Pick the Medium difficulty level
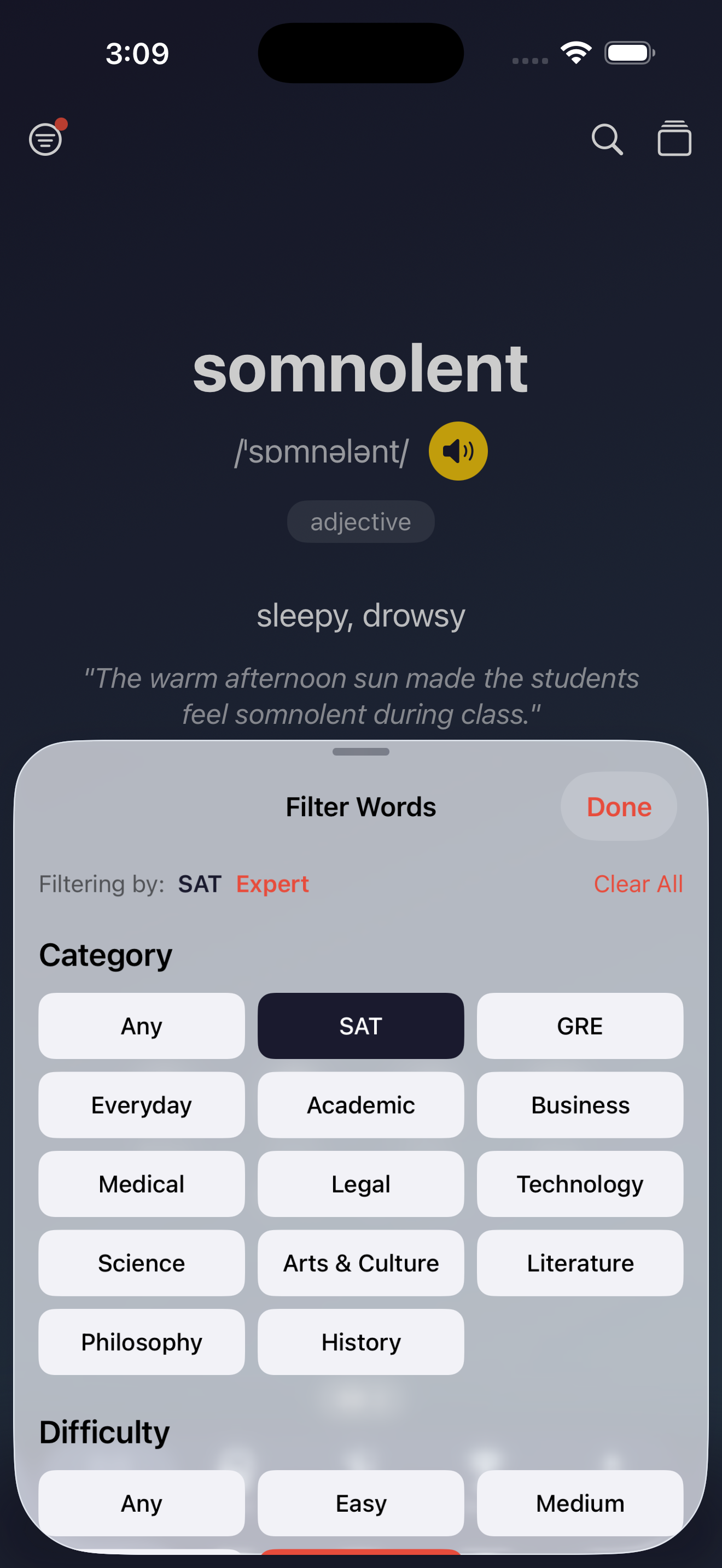 [x=579, y=1502]
